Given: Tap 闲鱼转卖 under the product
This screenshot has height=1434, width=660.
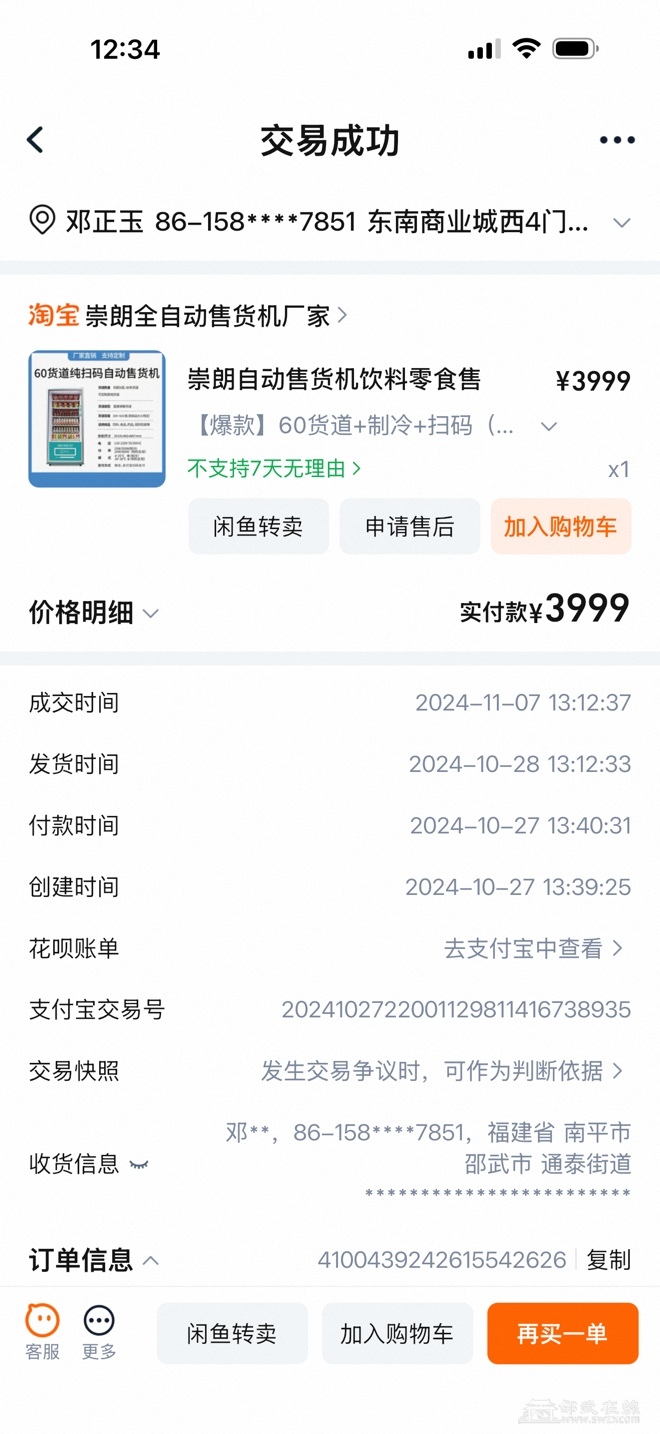Looking at the screenshot, I should [258, 526].
